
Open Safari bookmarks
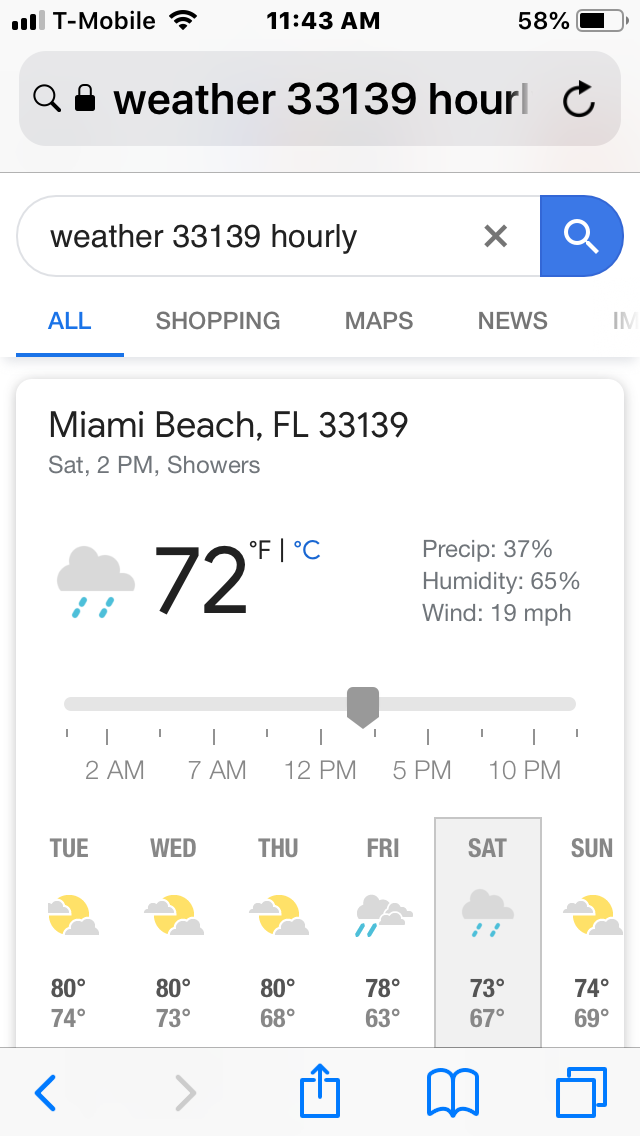tap(453, 1092)
